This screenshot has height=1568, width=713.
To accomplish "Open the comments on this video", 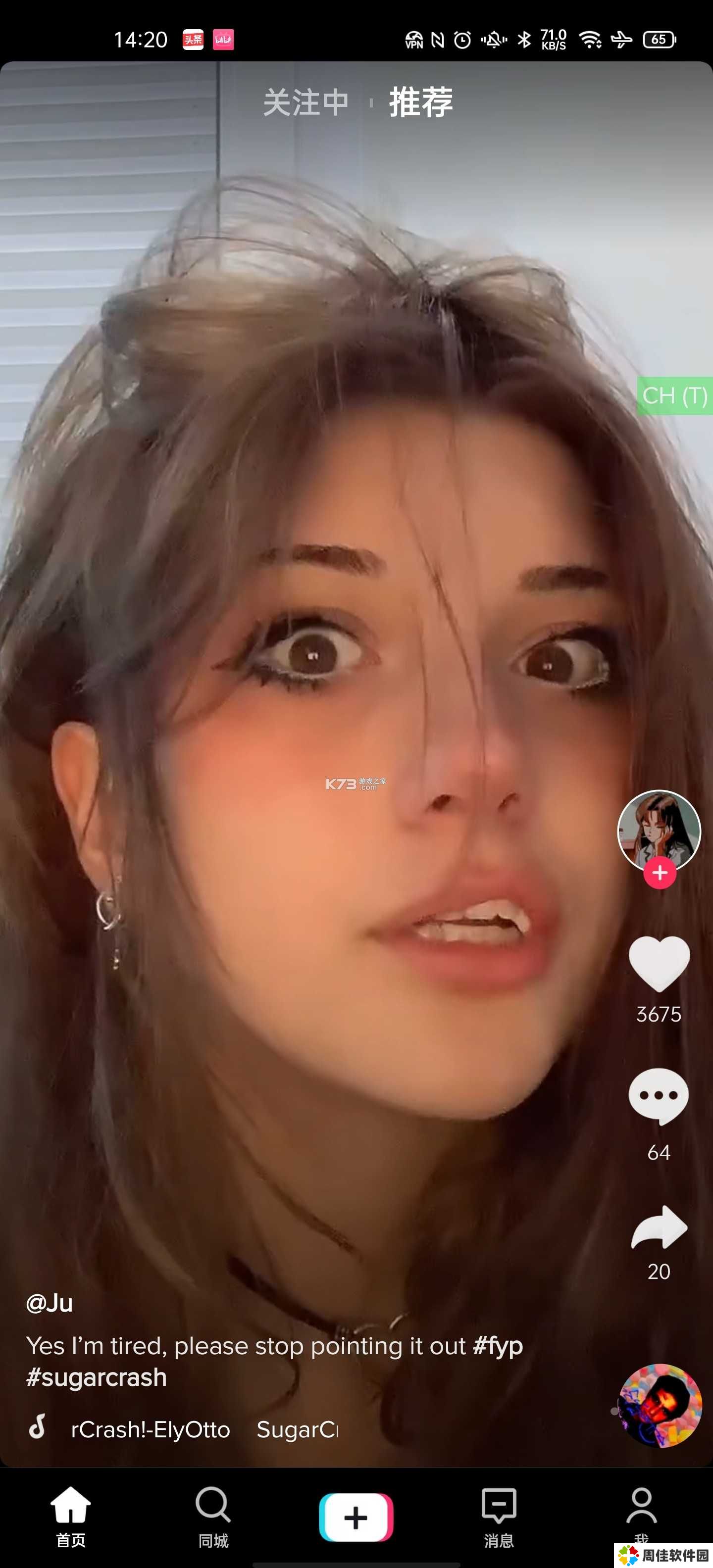I will (x=659, y=1096).
